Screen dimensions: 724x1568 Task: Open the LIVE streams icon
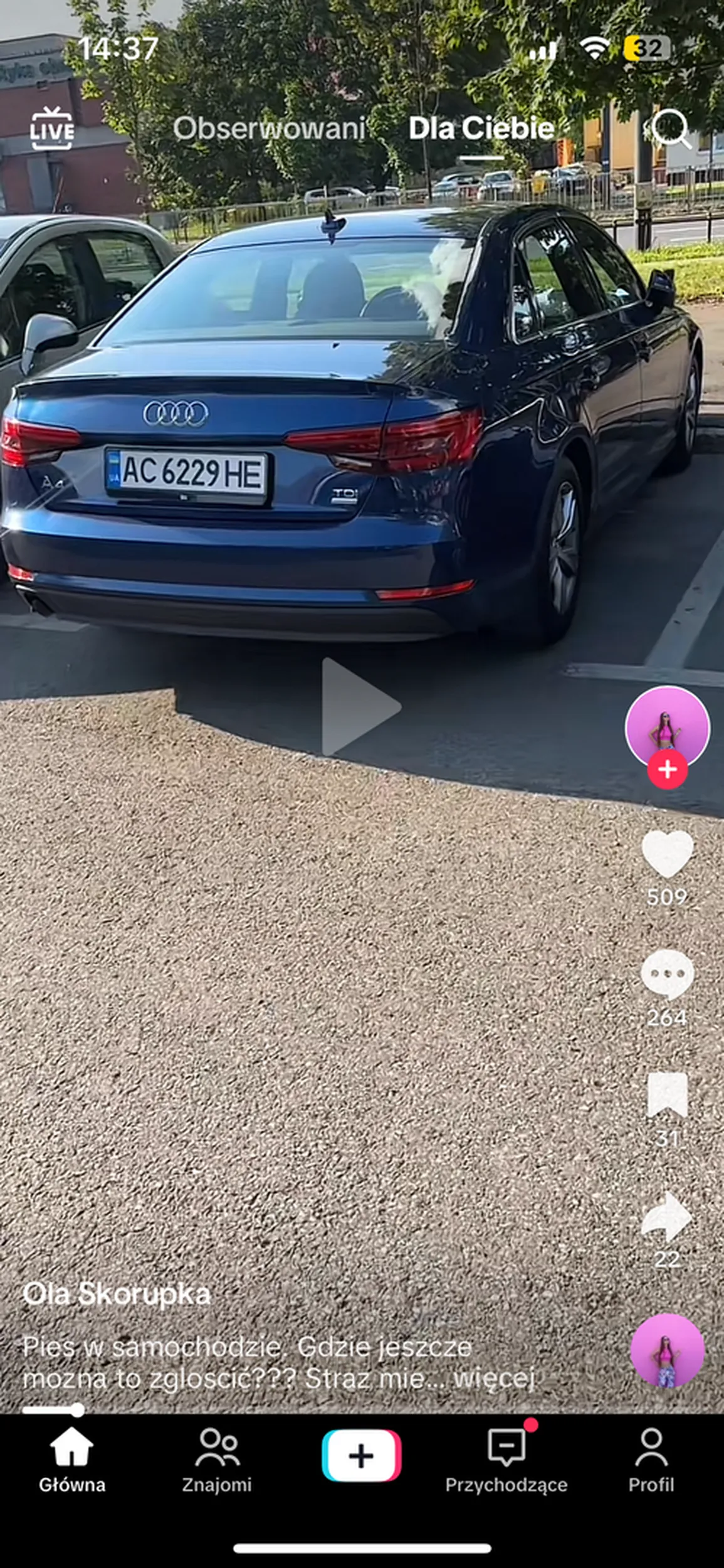[x=52, y=129]
